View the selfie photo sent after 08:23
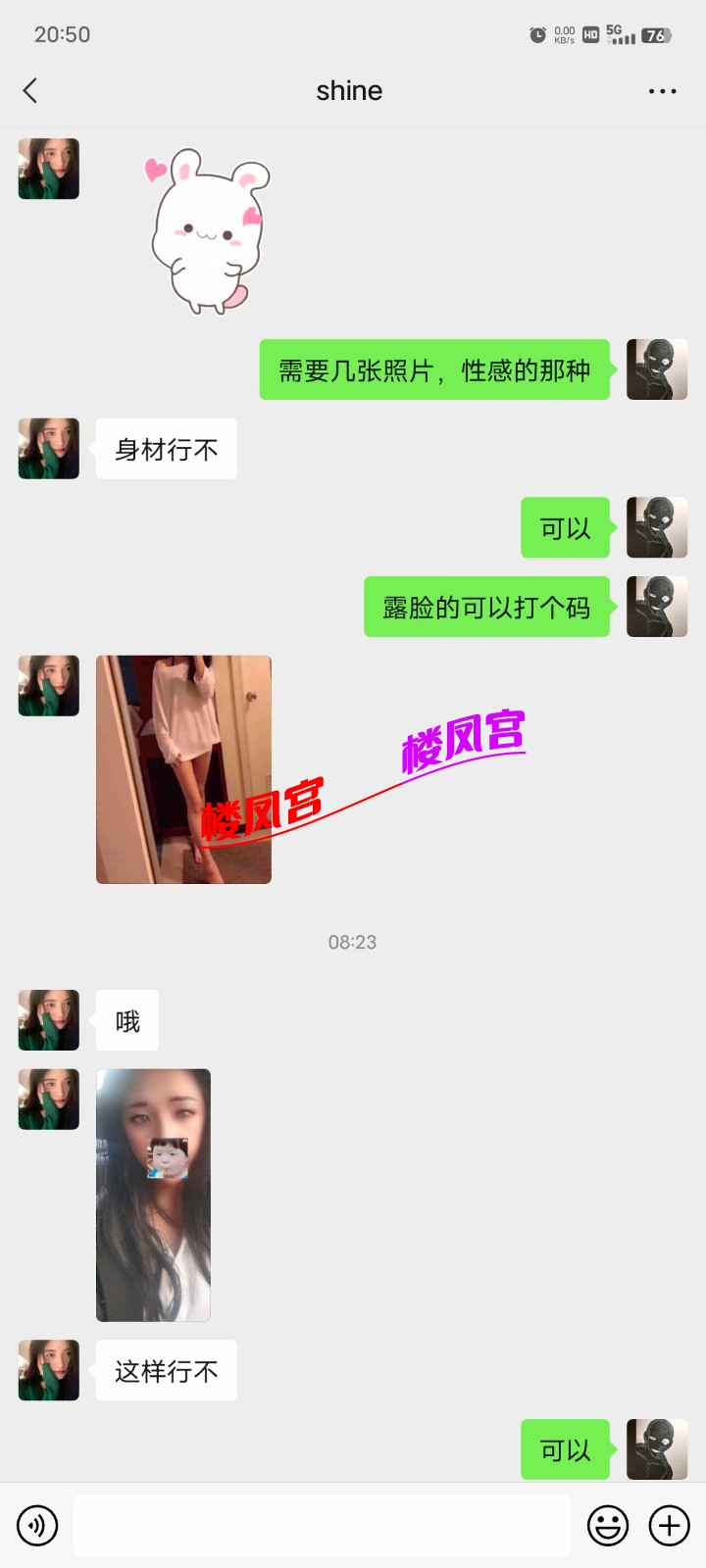The height and width of the screenshot is (1568, 706). [153, 1195]
